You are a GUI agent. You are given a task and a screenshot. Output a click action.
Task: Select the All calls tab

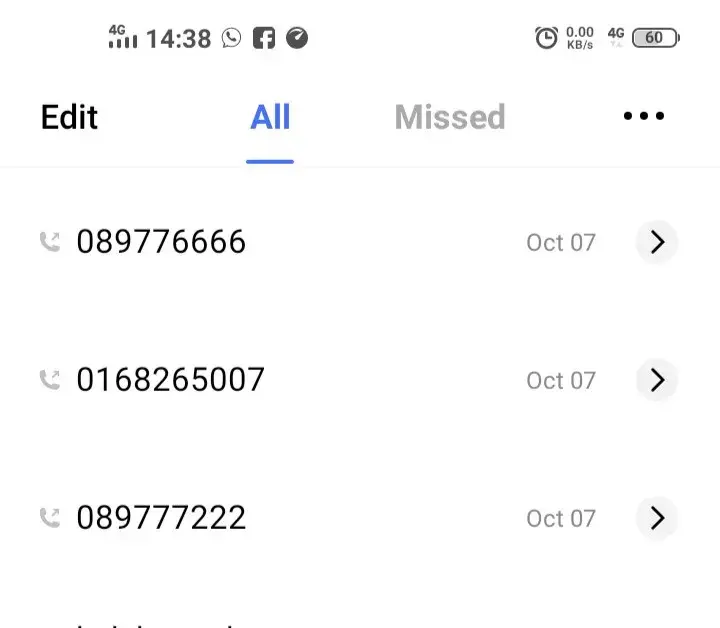click(270, 118)
